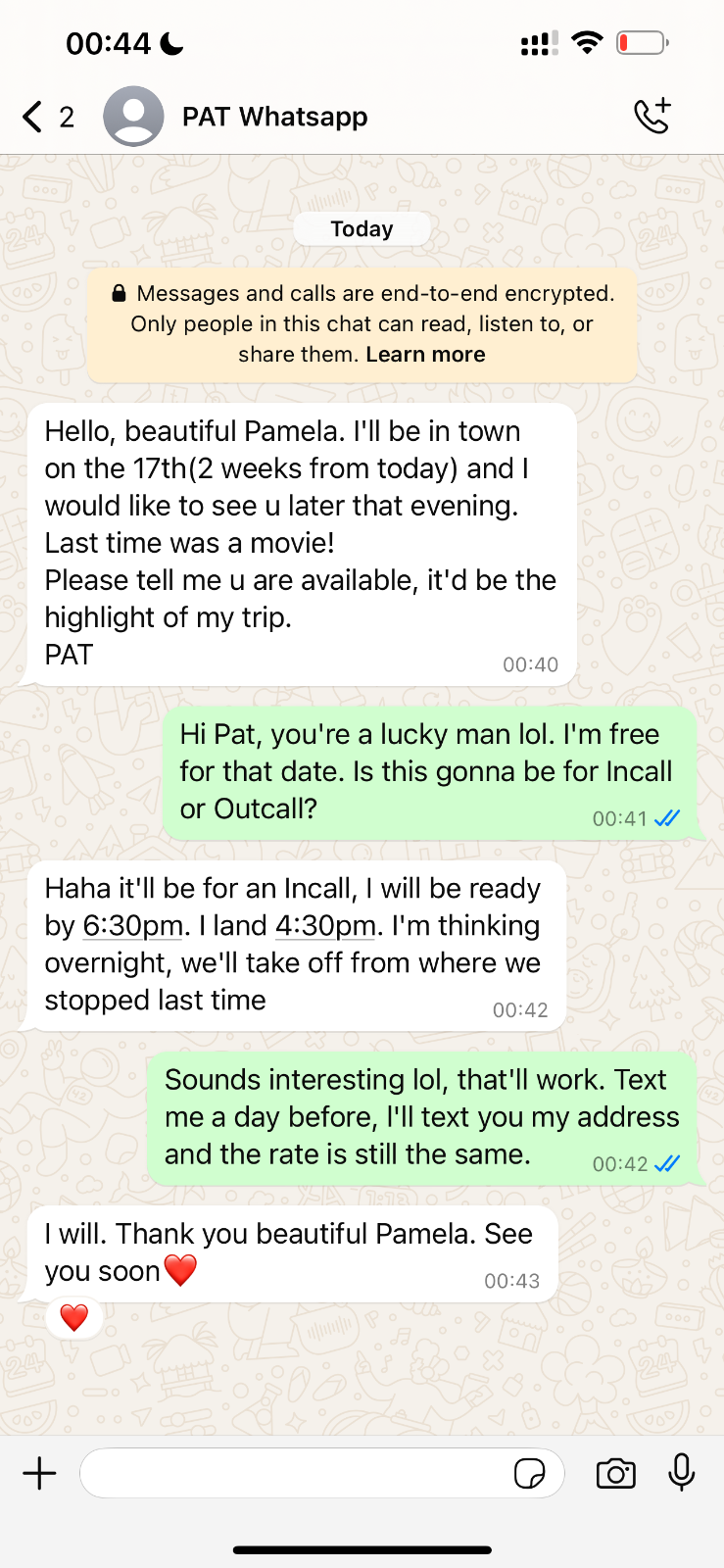
Task: Open the attachment plus menu
Action: point(39,1473)
